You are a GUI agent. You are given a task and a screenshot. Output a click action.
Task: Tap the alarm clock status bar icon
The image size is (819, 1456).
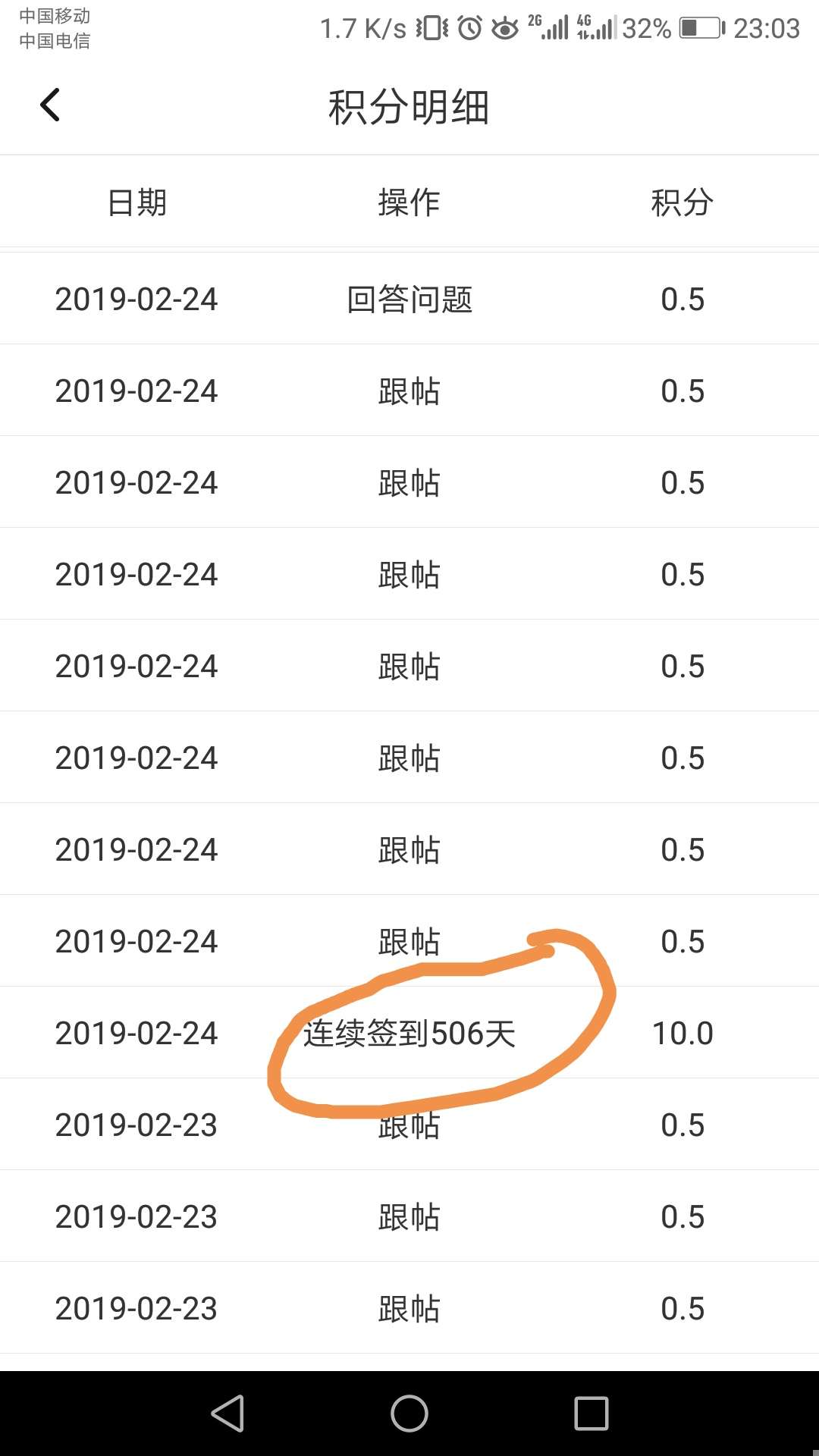pos(470,27)
